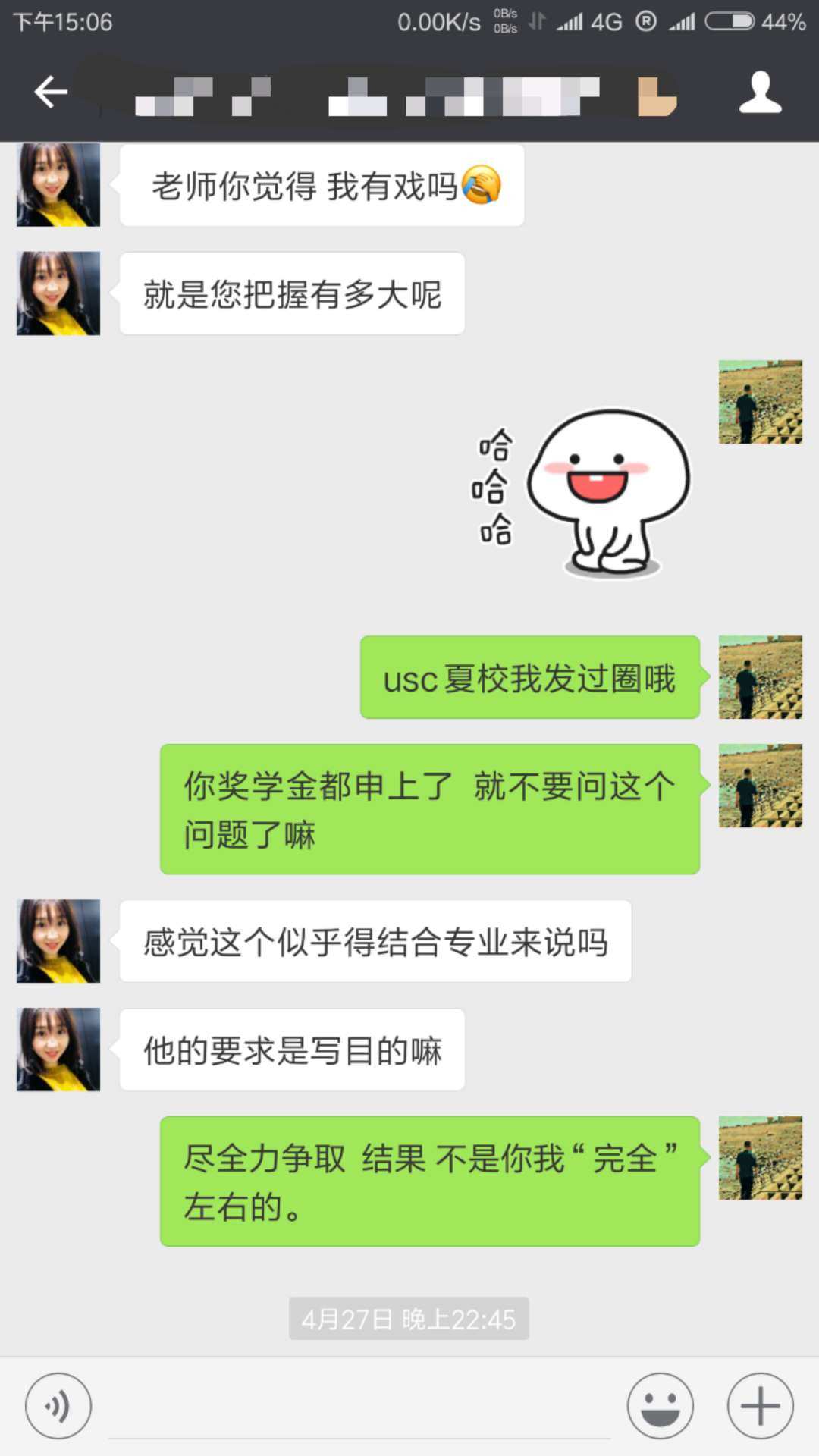Open the chat info profile icon

pos(760,93)
